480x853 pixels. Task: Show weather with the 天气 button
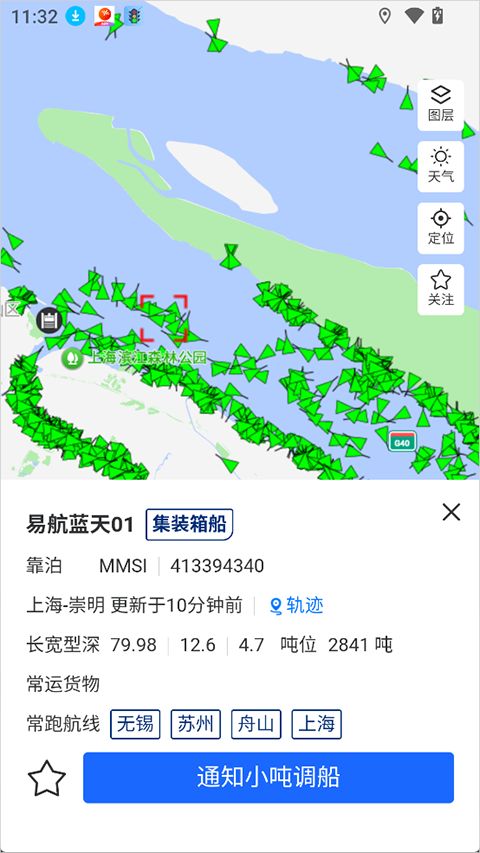pyautogui.click(x=440, y=166)
